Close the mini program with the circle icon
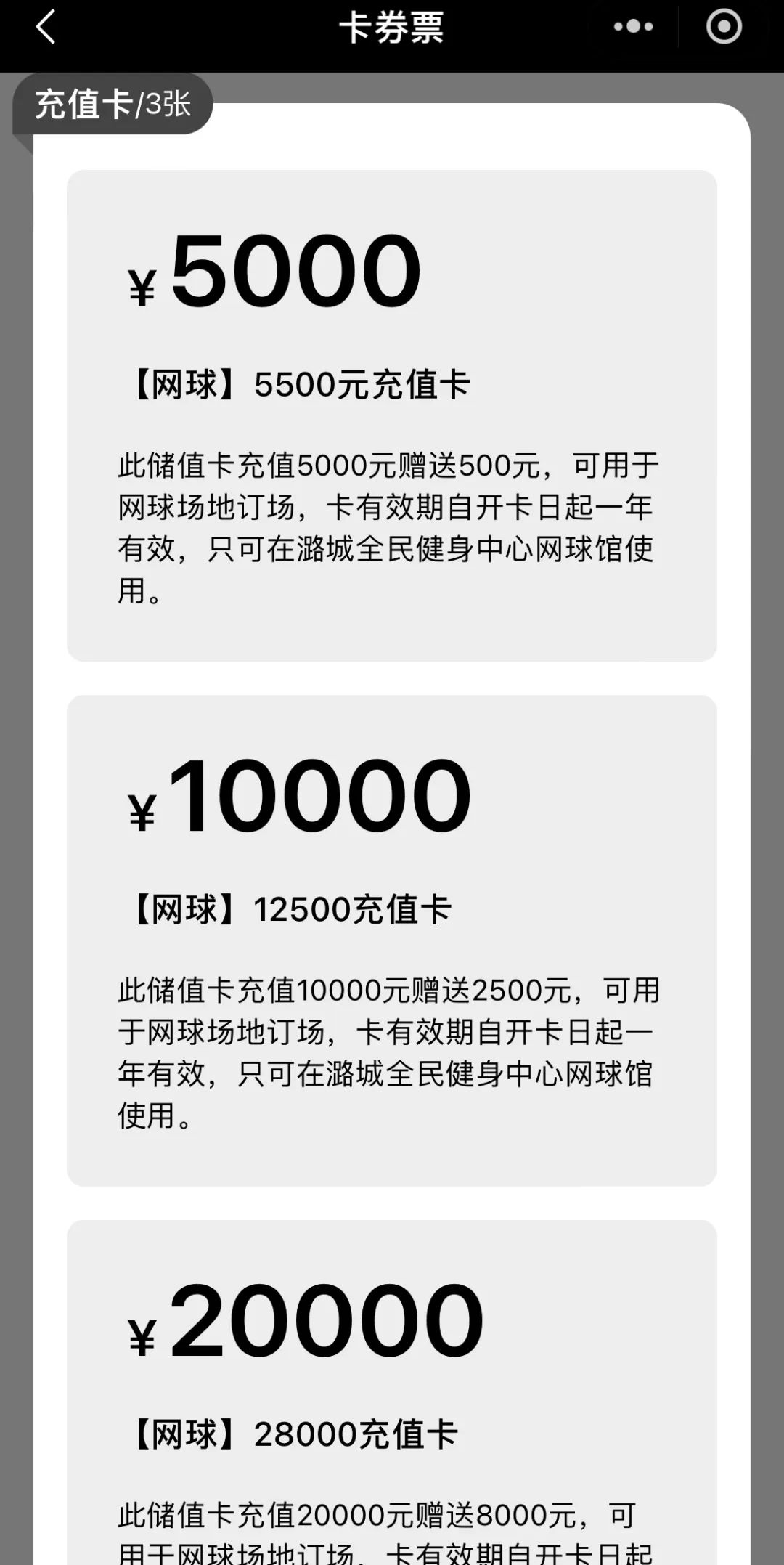This screenshot has height=1565, width=784. tap(724, 28)
